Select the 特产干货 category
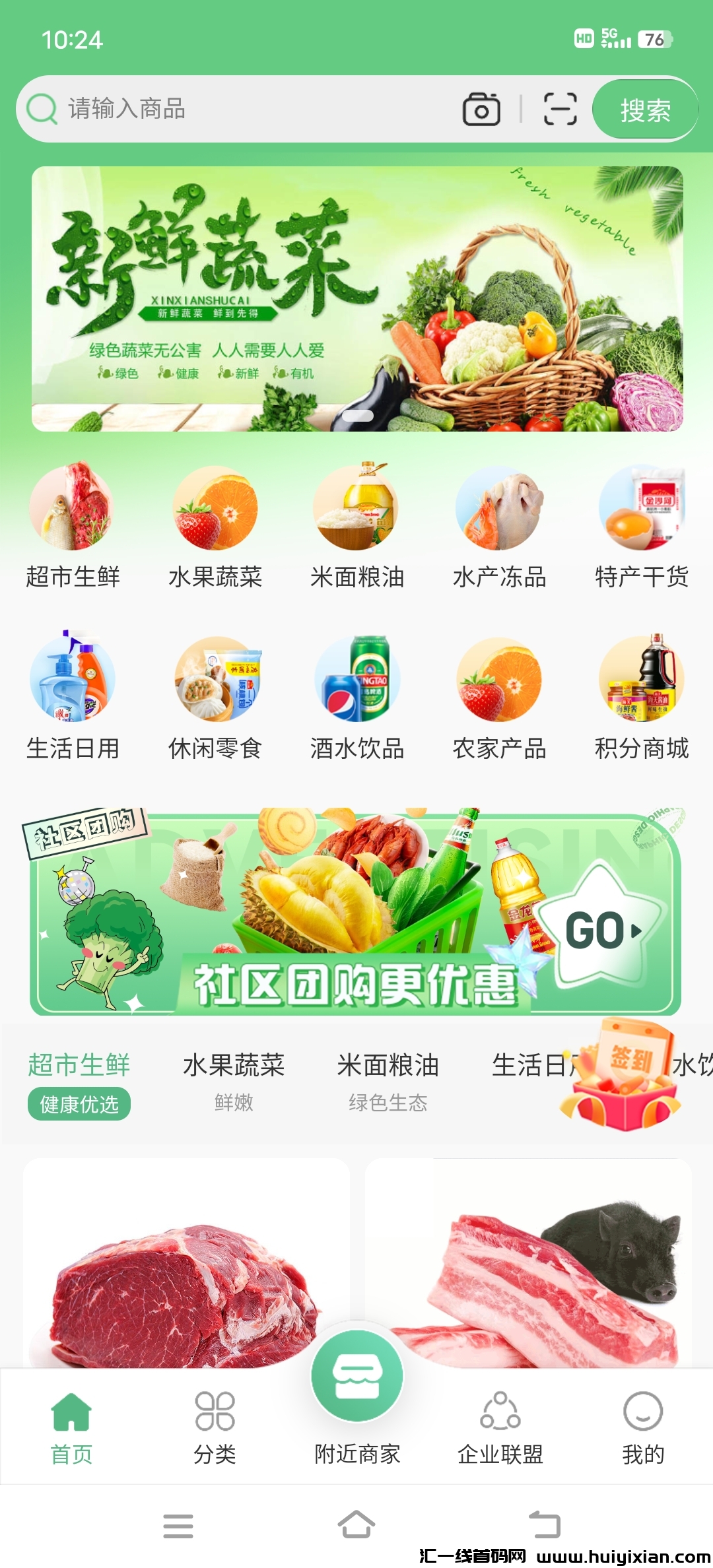Image resolution: width=713 pixels, height=1568 pixels. [x=642, y=508]
